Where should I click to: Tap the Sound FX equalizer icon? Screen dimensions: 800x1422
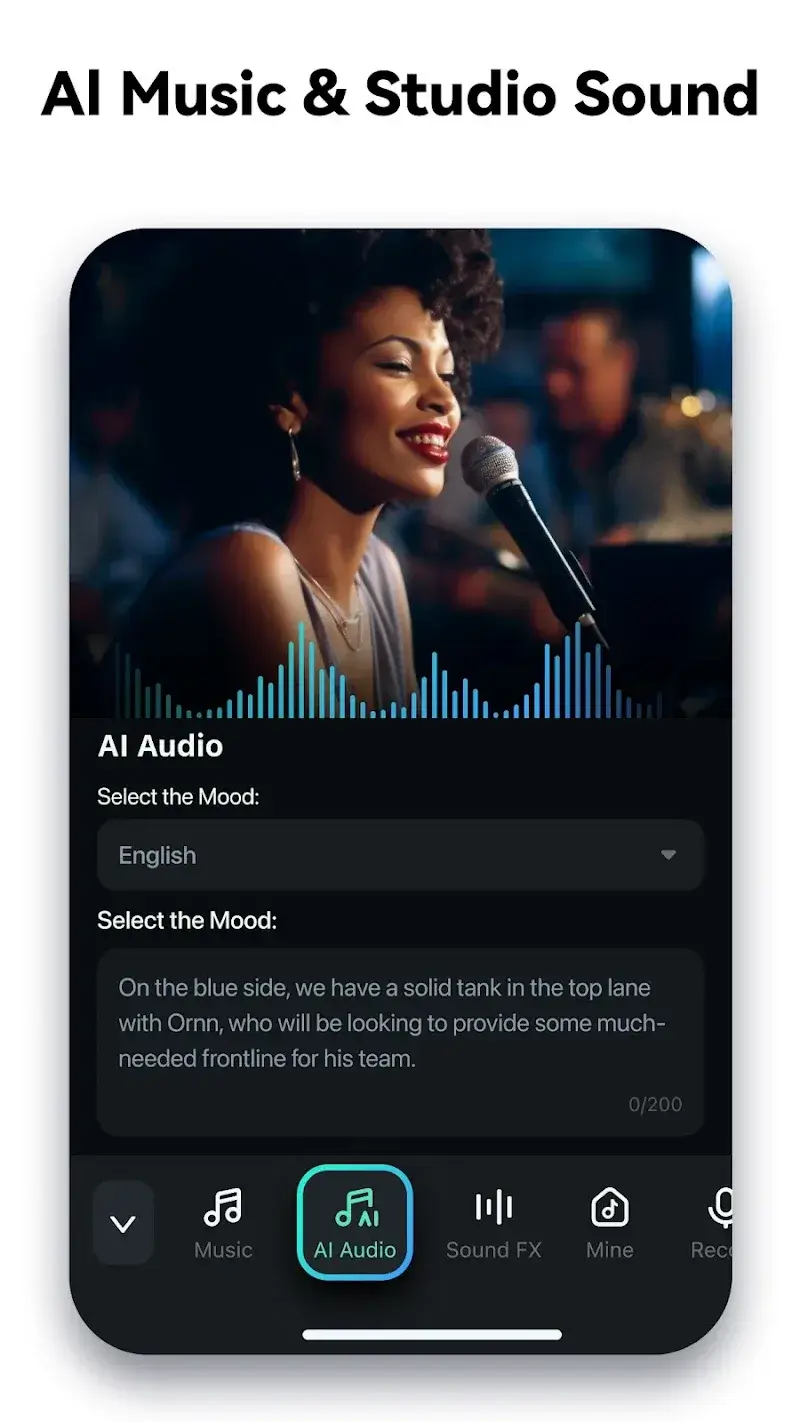click(494, 1206)
